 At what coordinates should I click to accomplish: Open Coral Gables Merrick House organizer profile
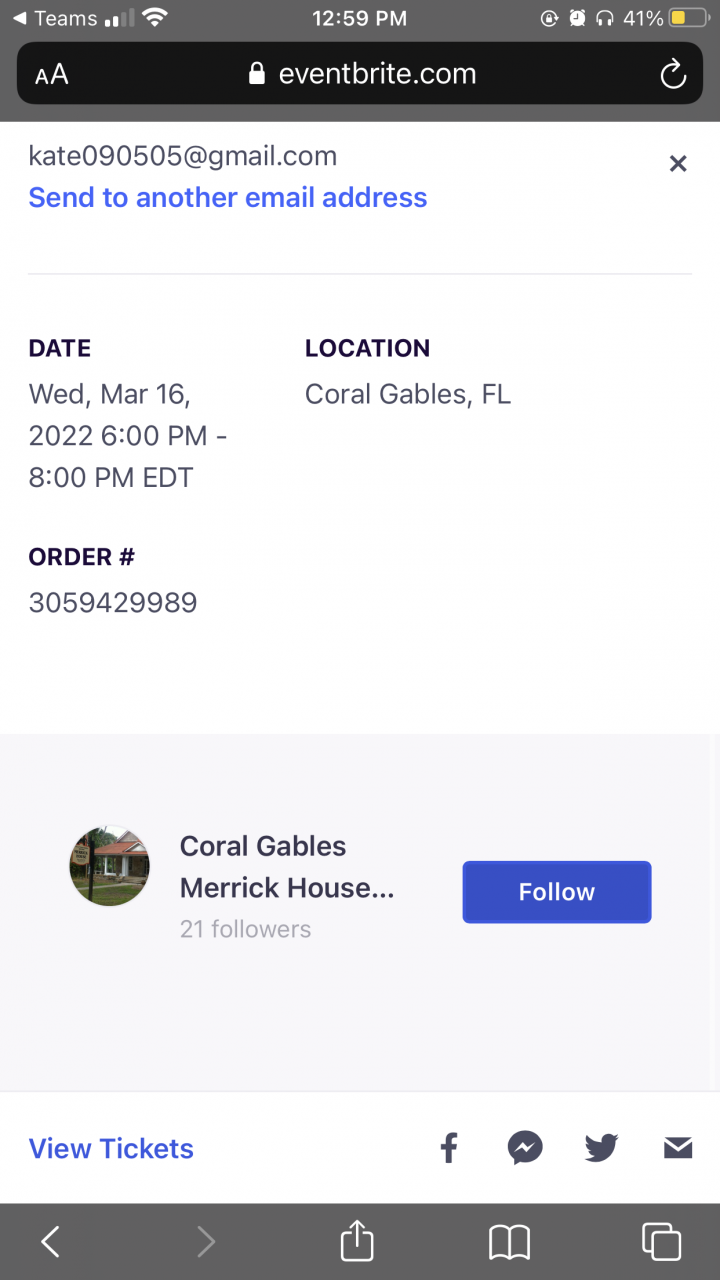[263, 866]
